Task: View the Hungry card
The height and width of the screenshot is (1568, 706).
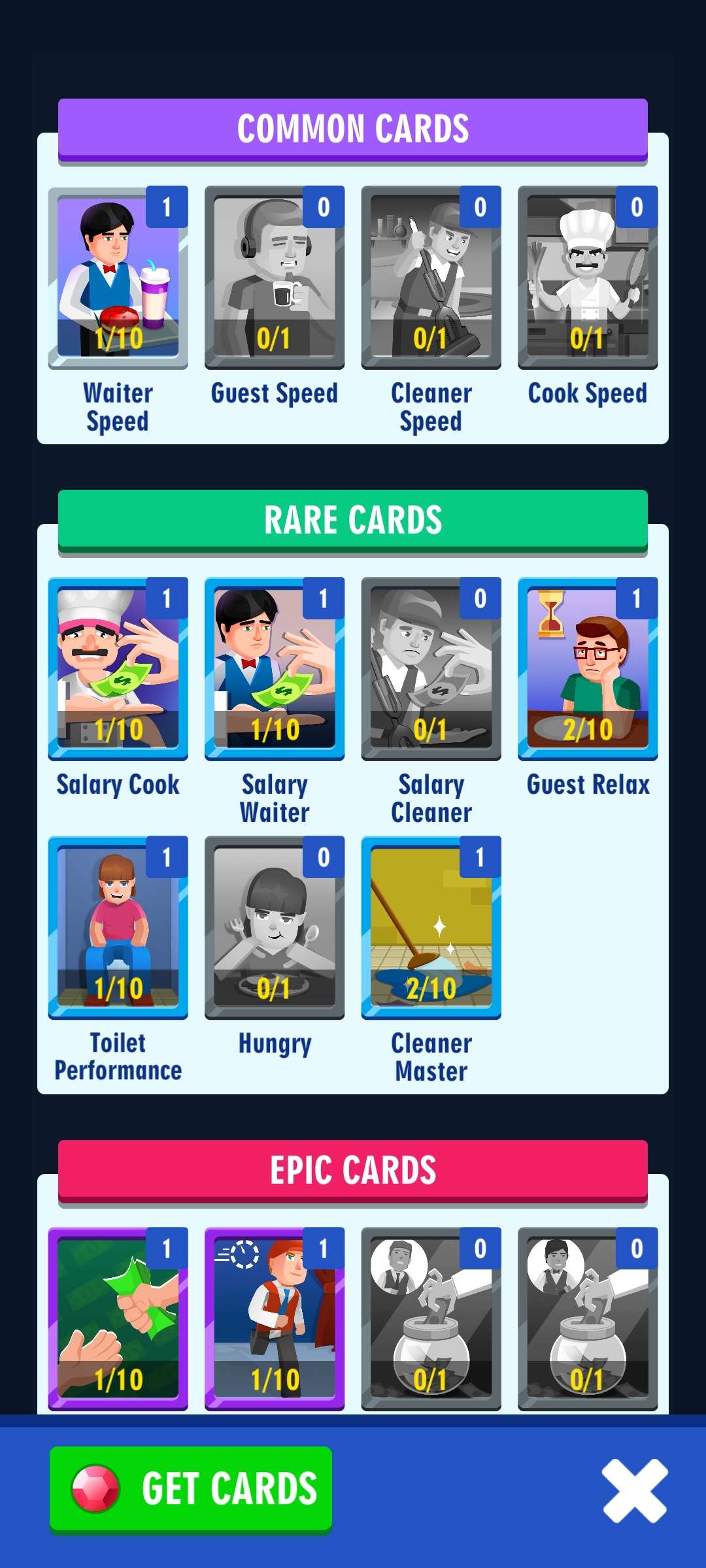Action: click(275, 927)
